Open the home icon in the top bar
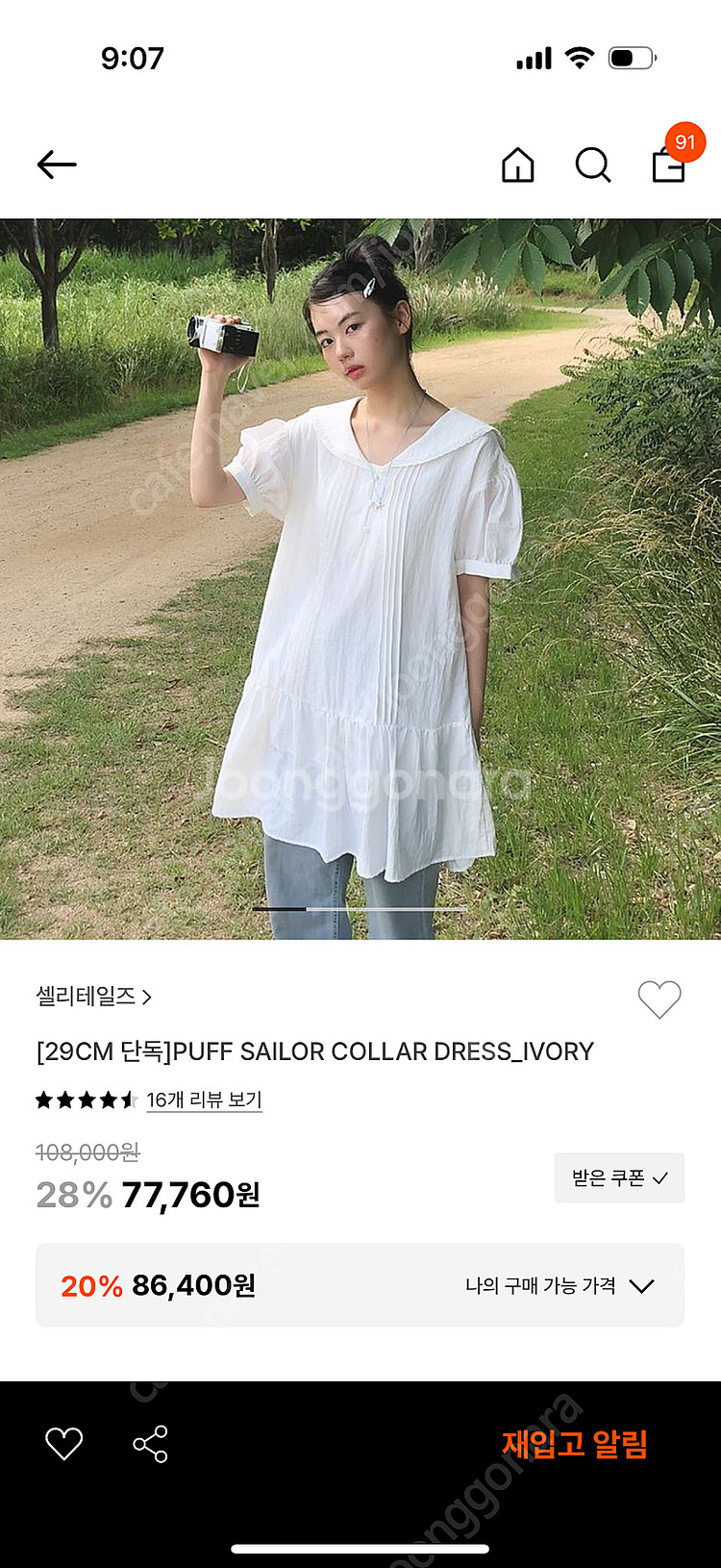 pyautogui.click(x=518, y=164)
